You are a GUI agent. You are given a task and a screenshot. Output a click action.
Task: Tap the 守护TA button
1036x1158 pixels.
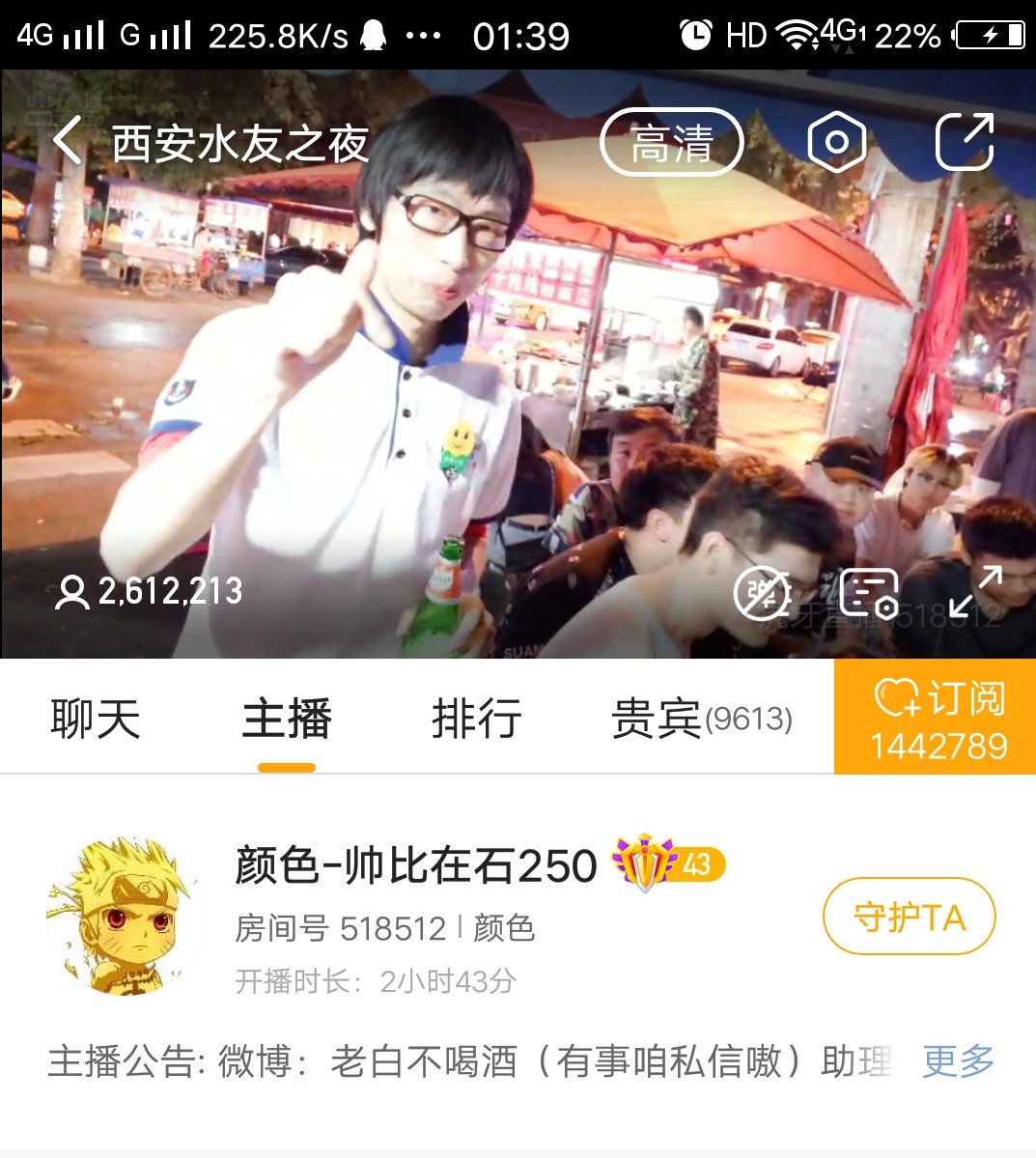909,917
